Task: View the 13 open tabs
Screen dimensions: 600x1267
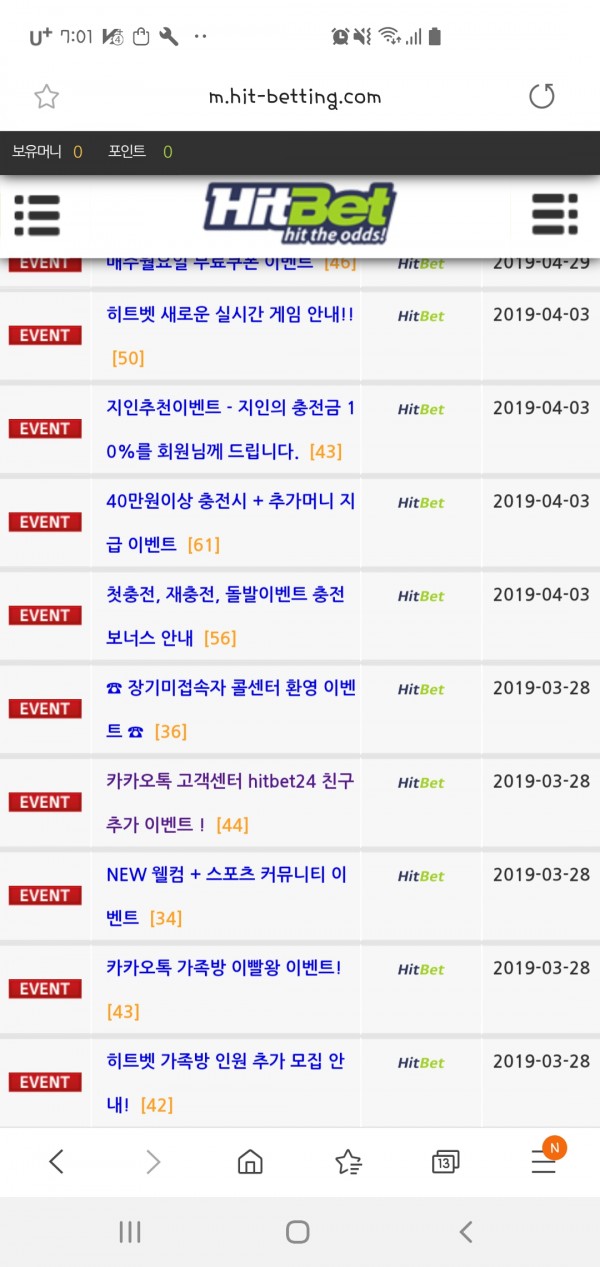Action: (x=445, y=1161)
